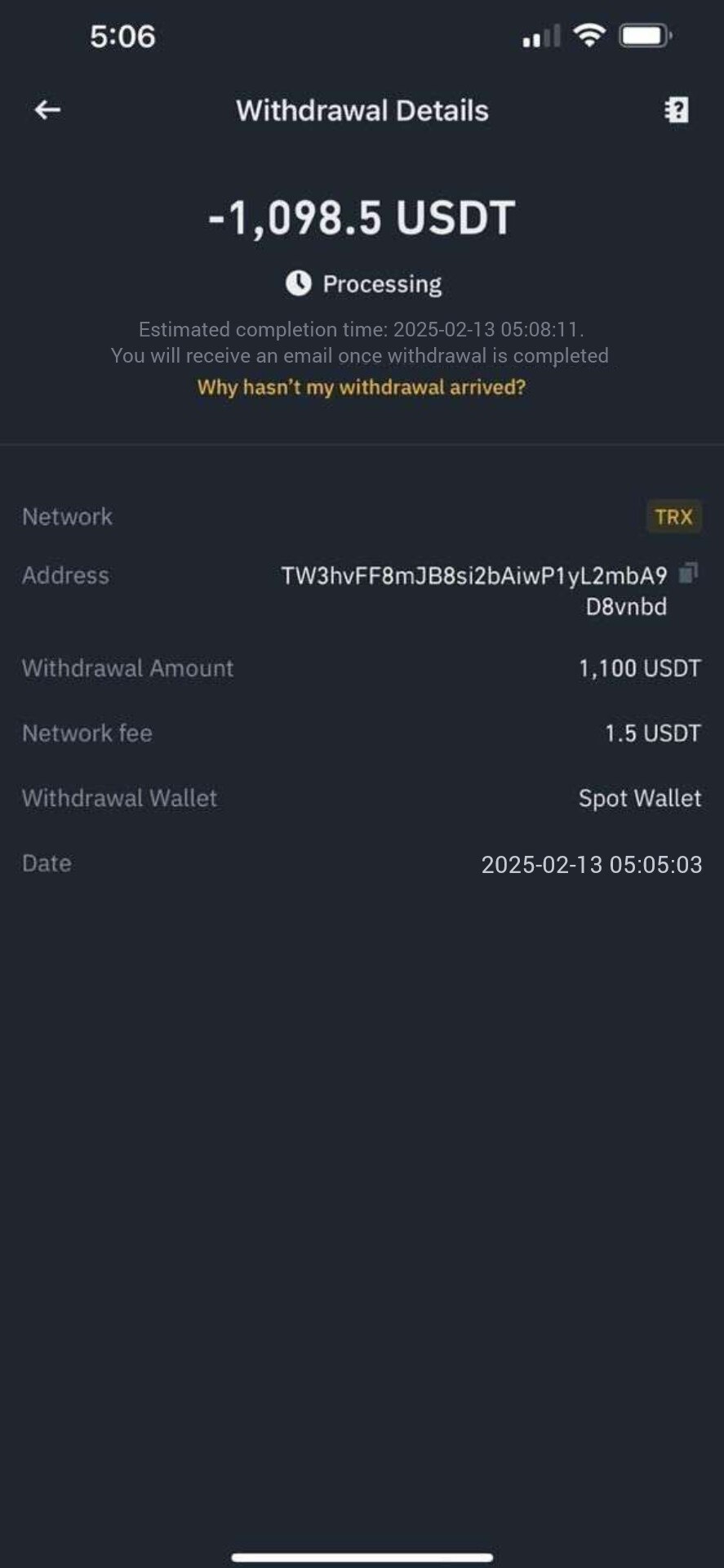Open "Why hasn't my withdrawal arrived?" link

pos(362,387)
